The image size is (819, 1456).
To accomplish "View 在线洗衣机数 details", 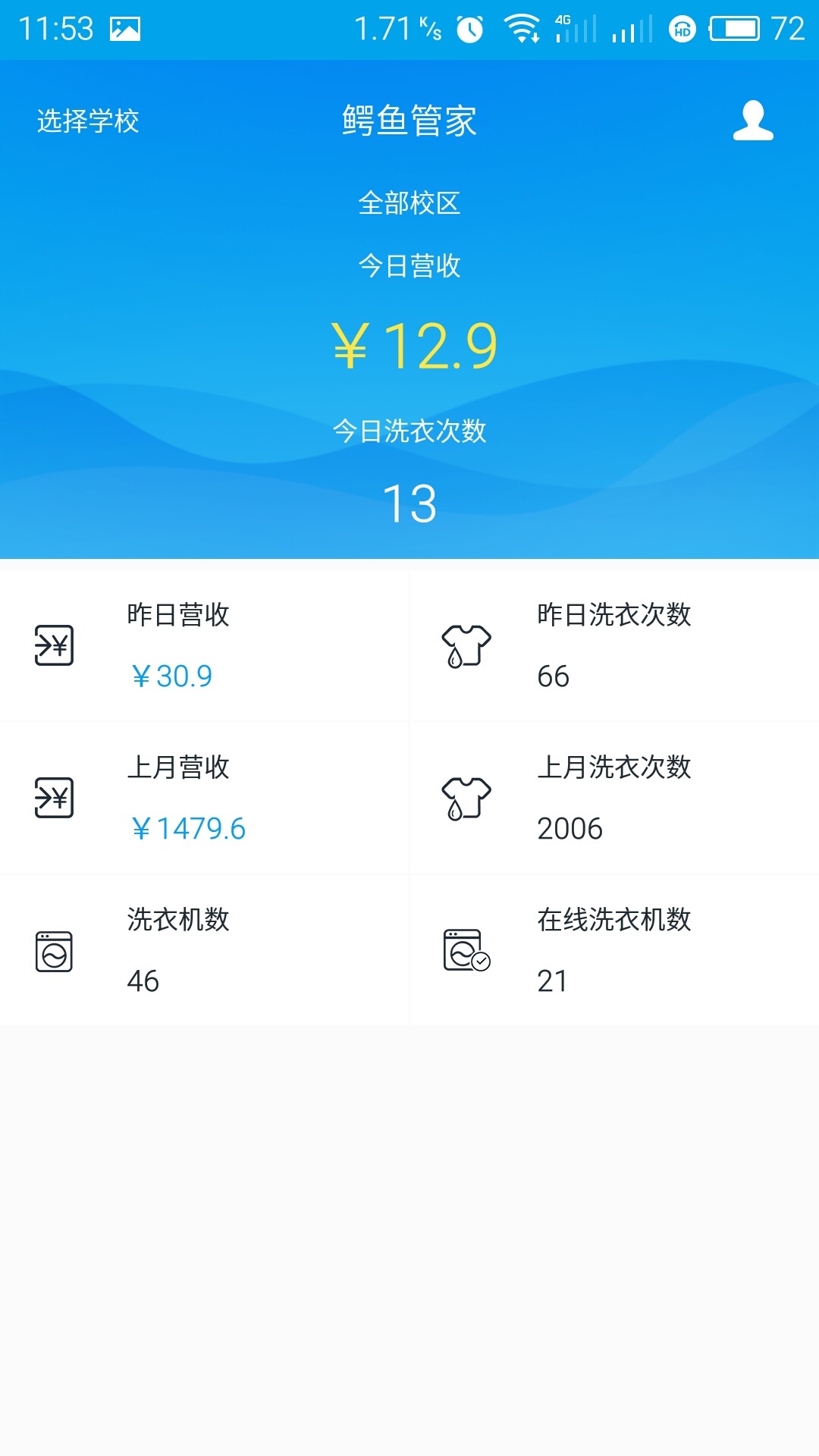I will (613, 950).
